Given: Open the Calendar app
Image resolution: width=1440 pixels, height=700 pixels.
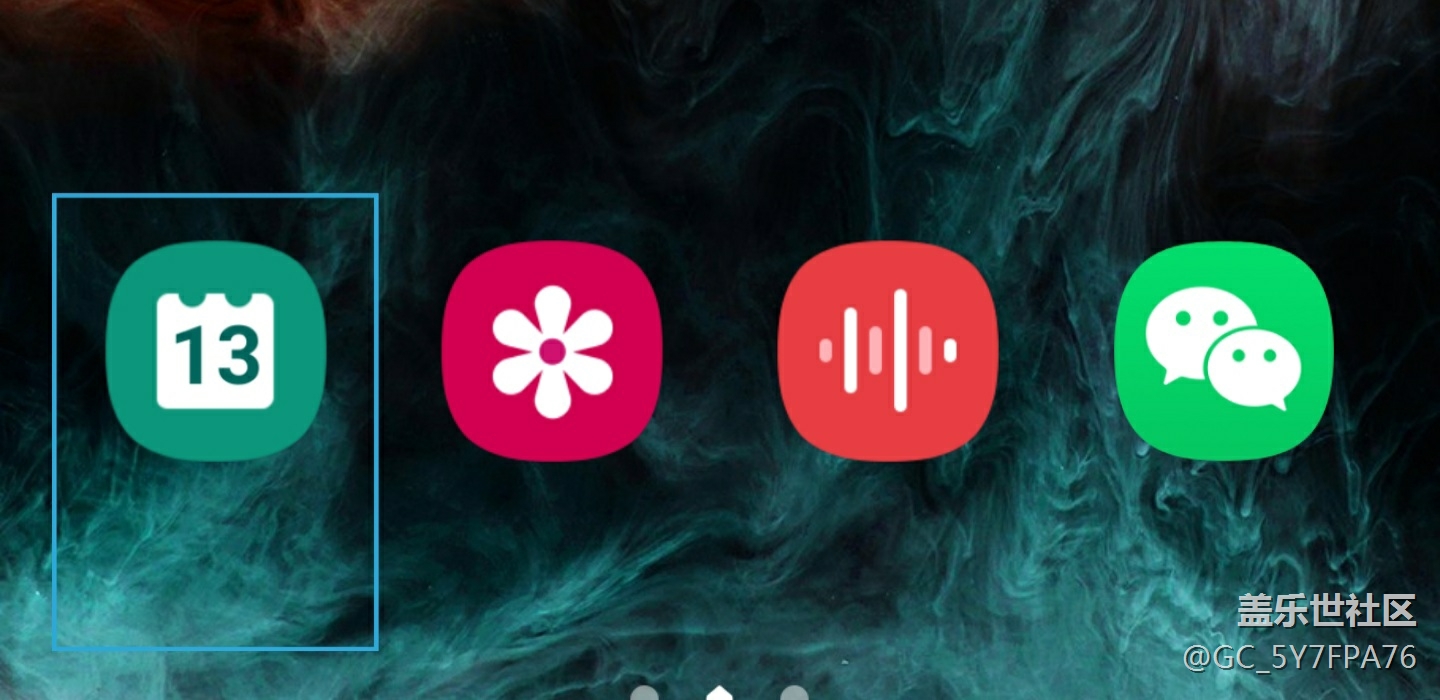Looking at the screenshot, I should (x=215, y=351).
